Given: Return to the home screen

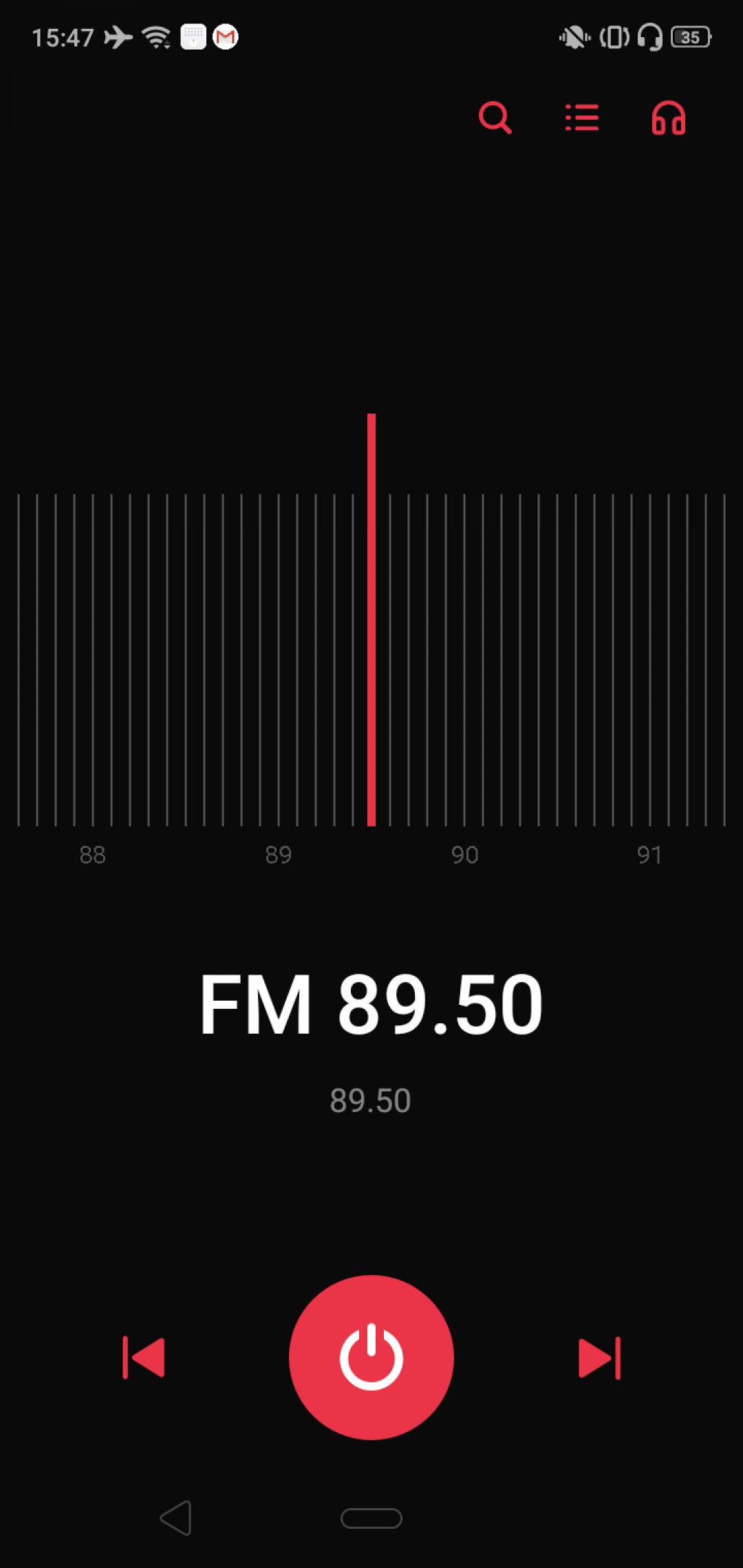Looking at the screenshot, I should coord(371,1518).
